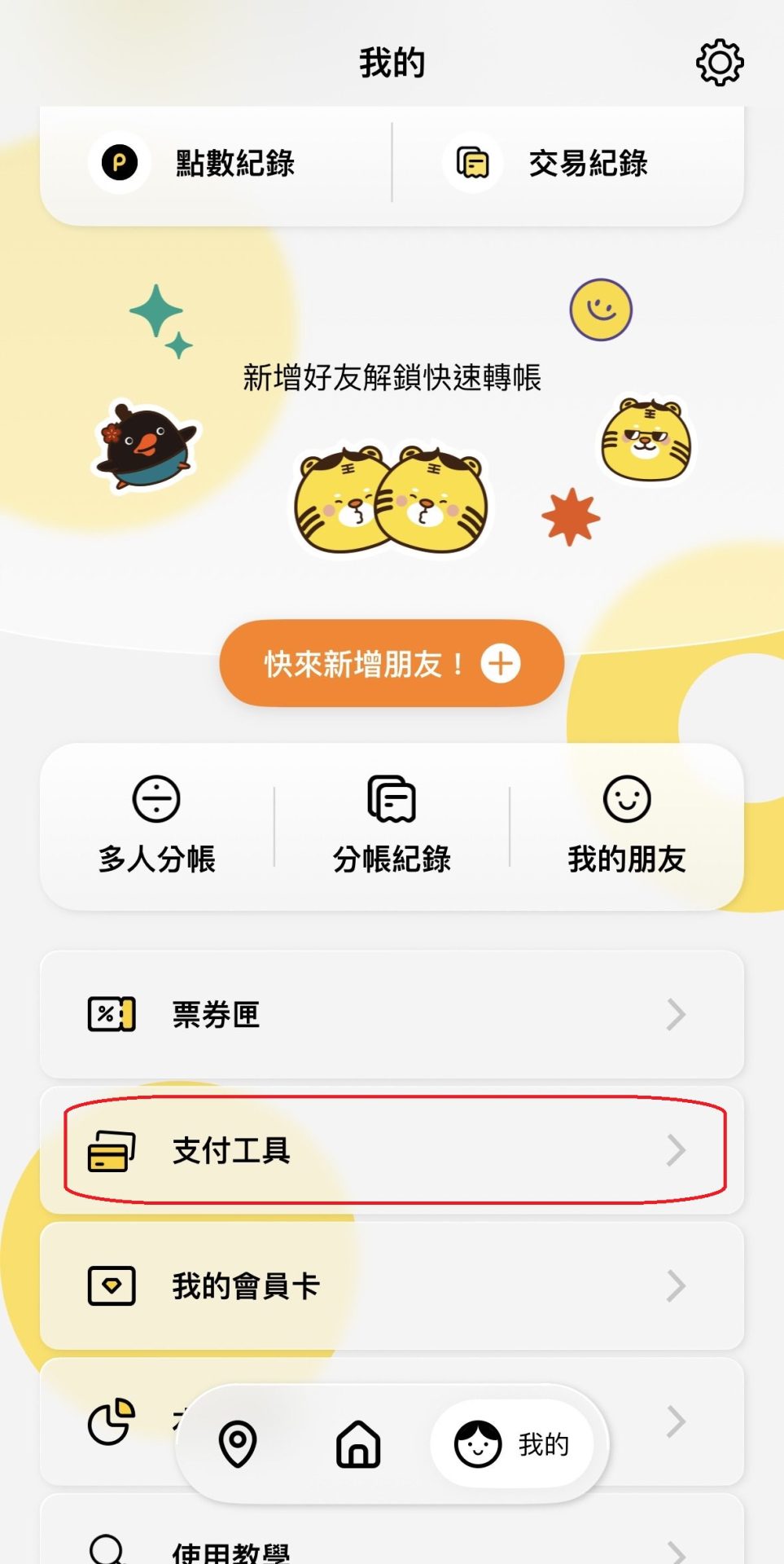Tap the 快來新增朋友 add friend button
This screenshot has width=784, height=1564.
[x=392, y=663]
